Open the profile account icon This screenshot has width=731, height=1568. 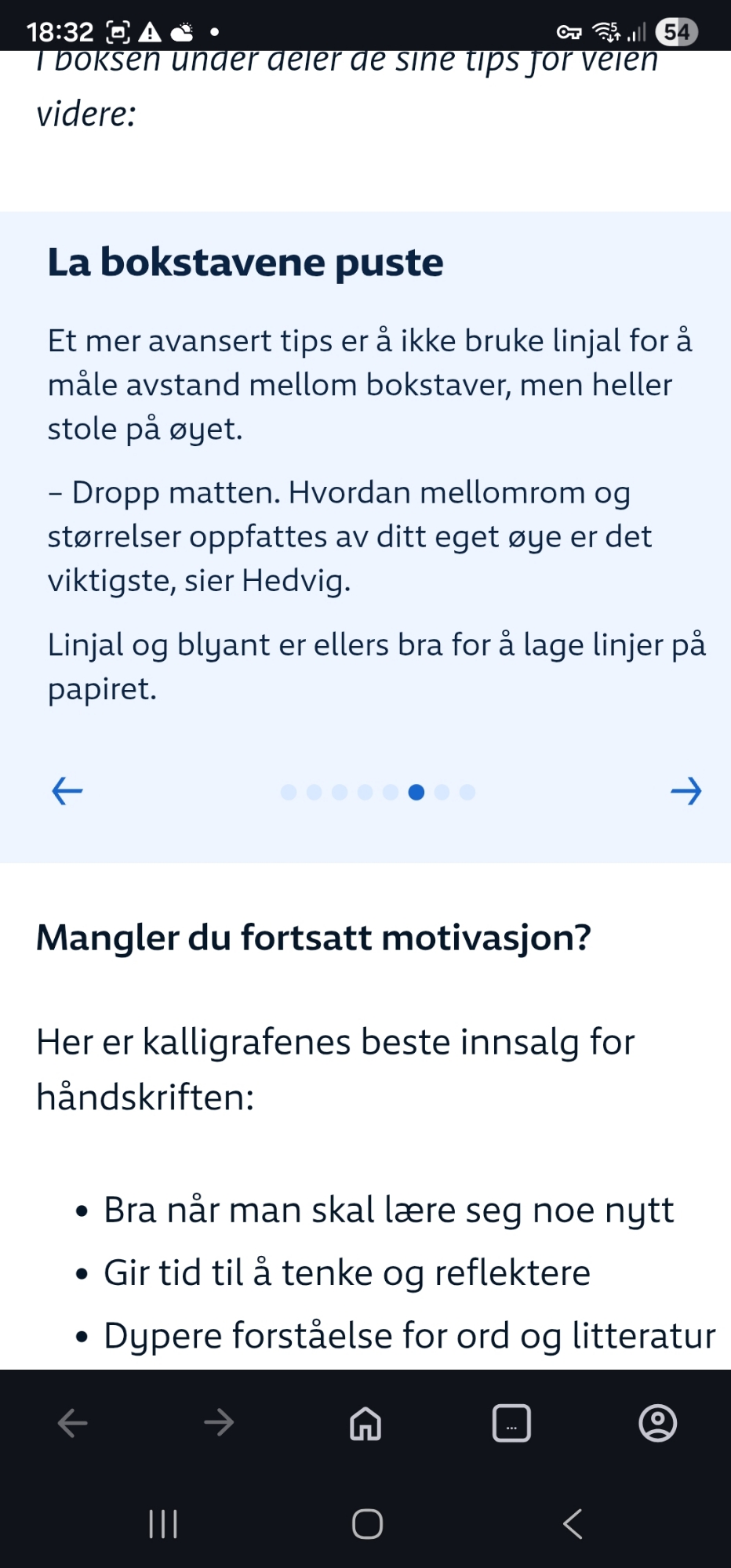(x=657, y=1423)
